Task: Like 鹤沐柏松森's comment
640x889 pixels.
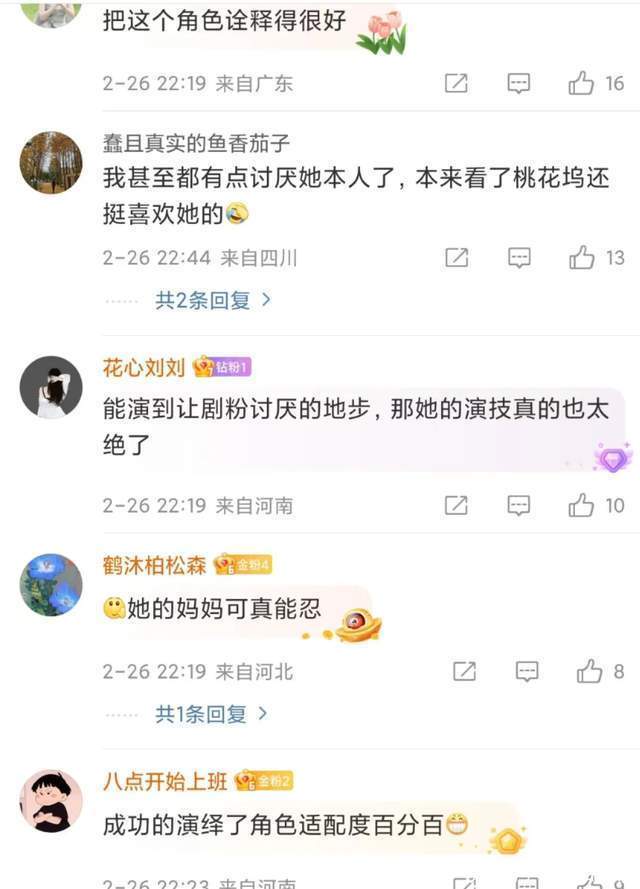Action: coord(589,672)
